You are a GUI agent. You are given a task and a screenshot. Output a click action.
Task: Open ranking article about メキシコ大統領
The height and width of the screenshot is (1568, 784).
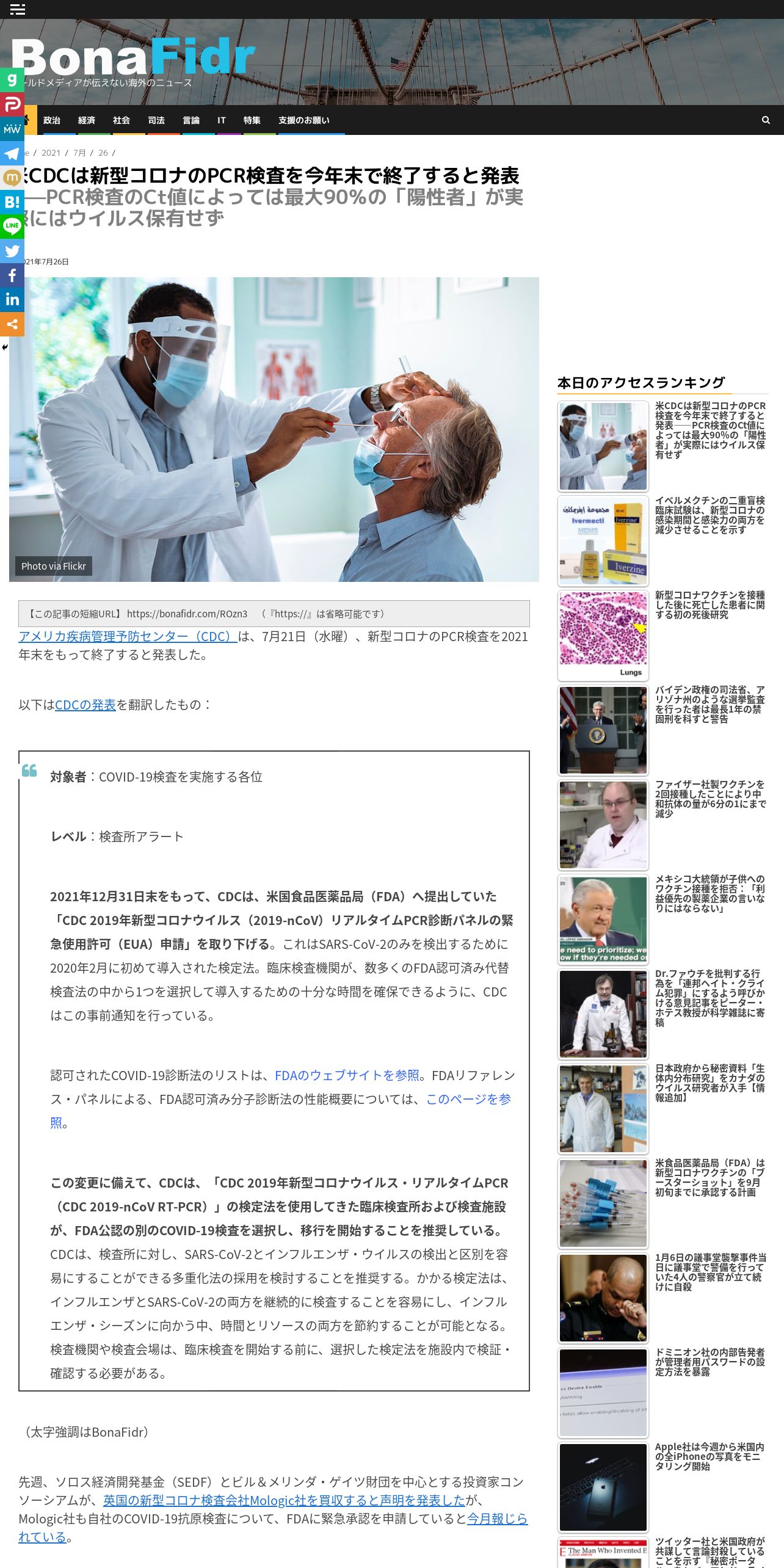(710, 894)
